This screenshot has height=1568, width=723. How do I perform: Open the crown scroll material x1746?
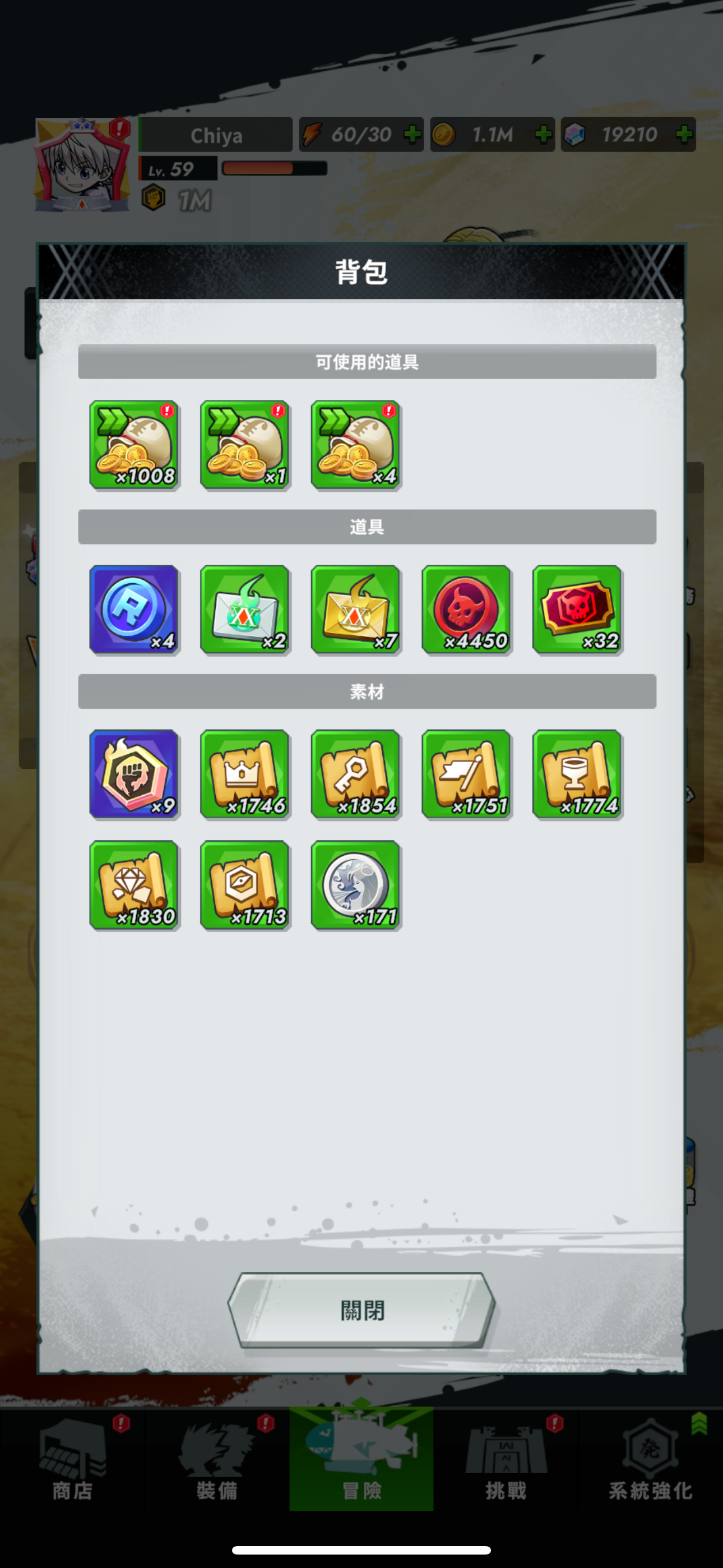245,774
